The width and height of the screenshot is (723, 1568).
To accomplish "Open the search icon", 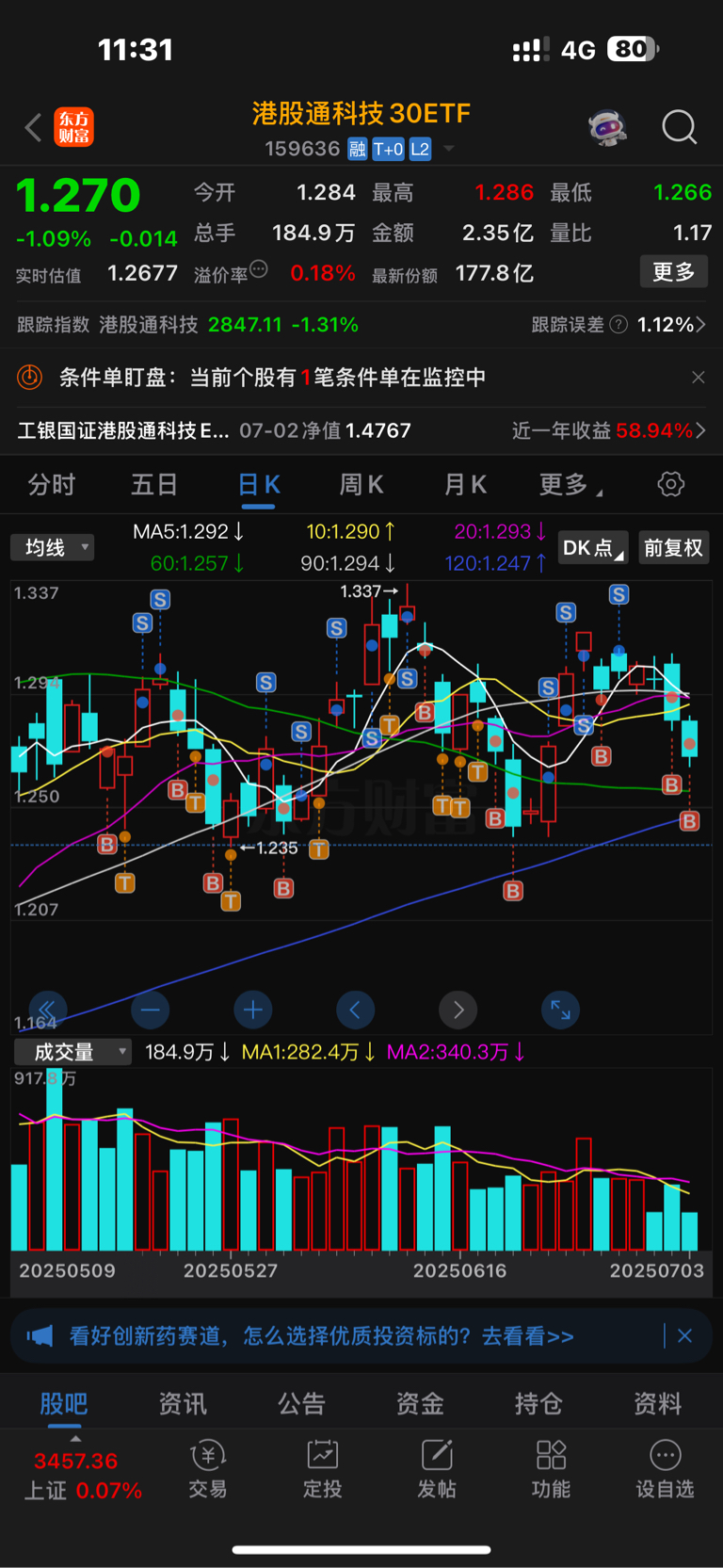I will pyautogui.click(x=680, y=127).
